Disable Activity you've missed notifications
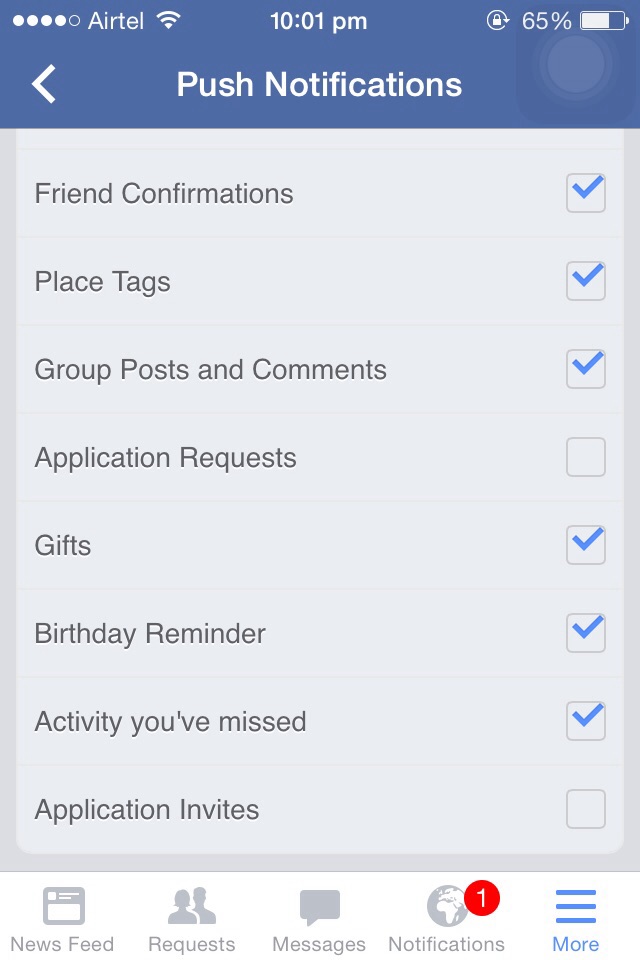640x960 pixels. coord(585,721)
